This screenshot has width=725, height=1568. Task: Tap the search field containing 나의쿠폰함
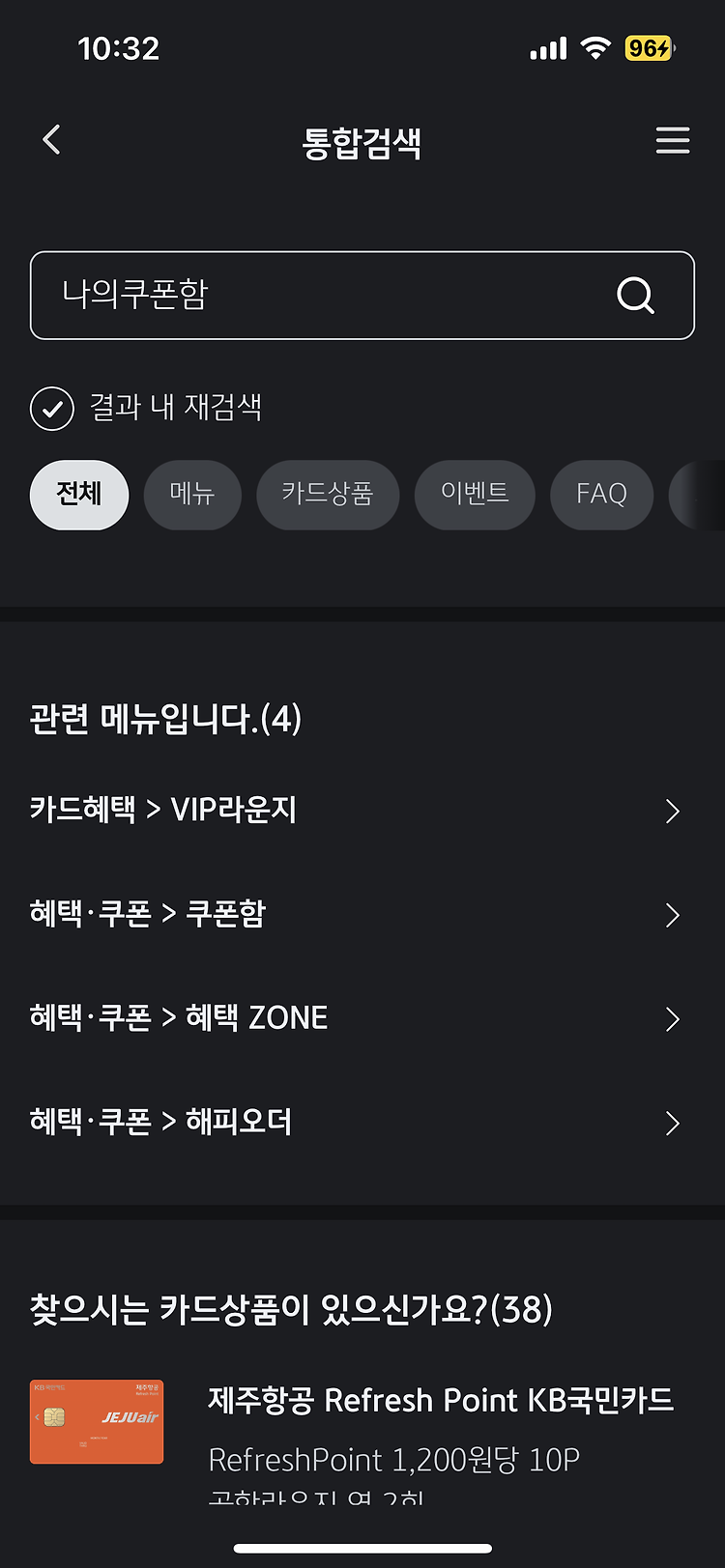click(x=362, y=296)
